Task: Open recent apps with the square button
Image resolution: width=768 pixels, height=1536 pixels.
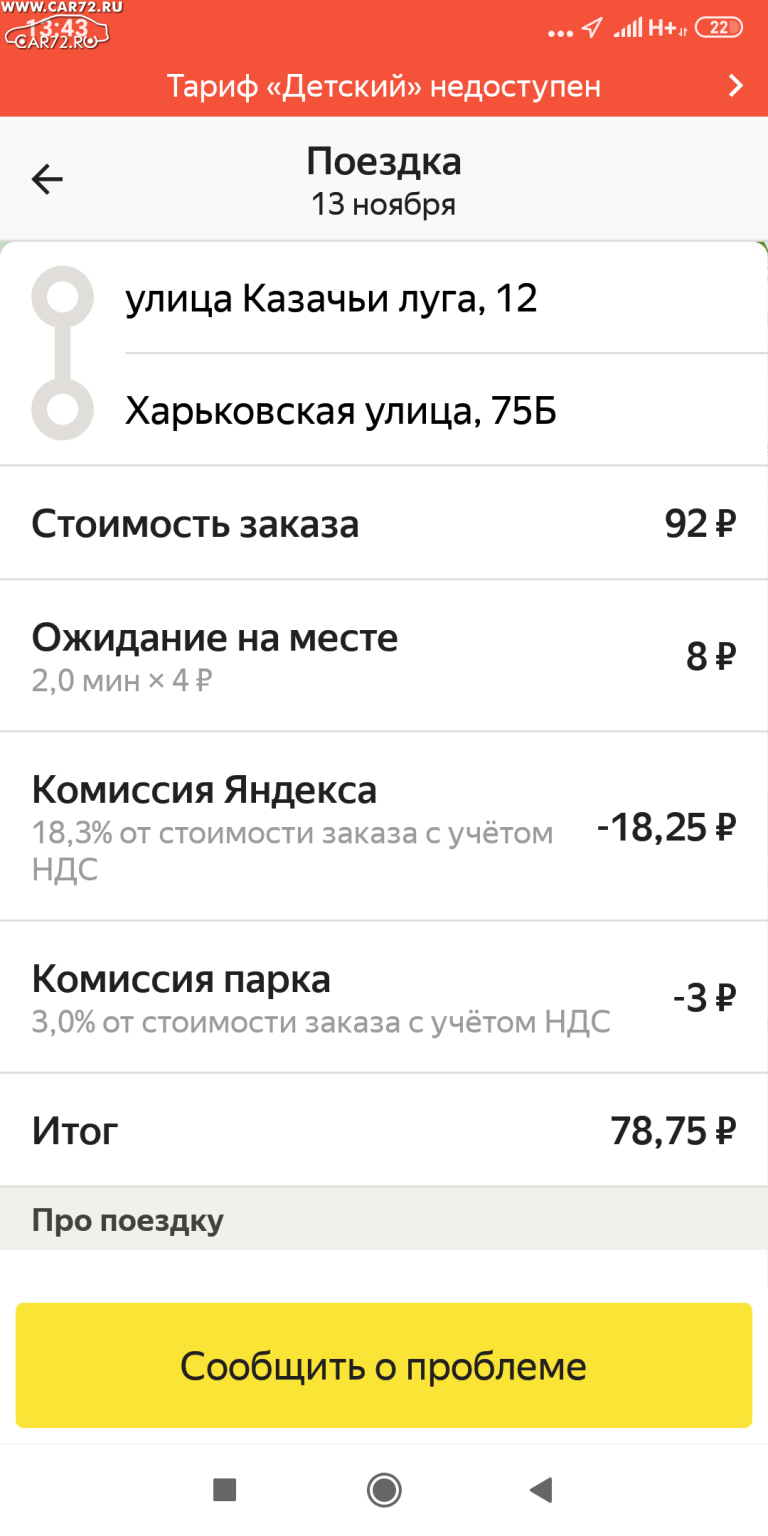Action: [225, 1490]
